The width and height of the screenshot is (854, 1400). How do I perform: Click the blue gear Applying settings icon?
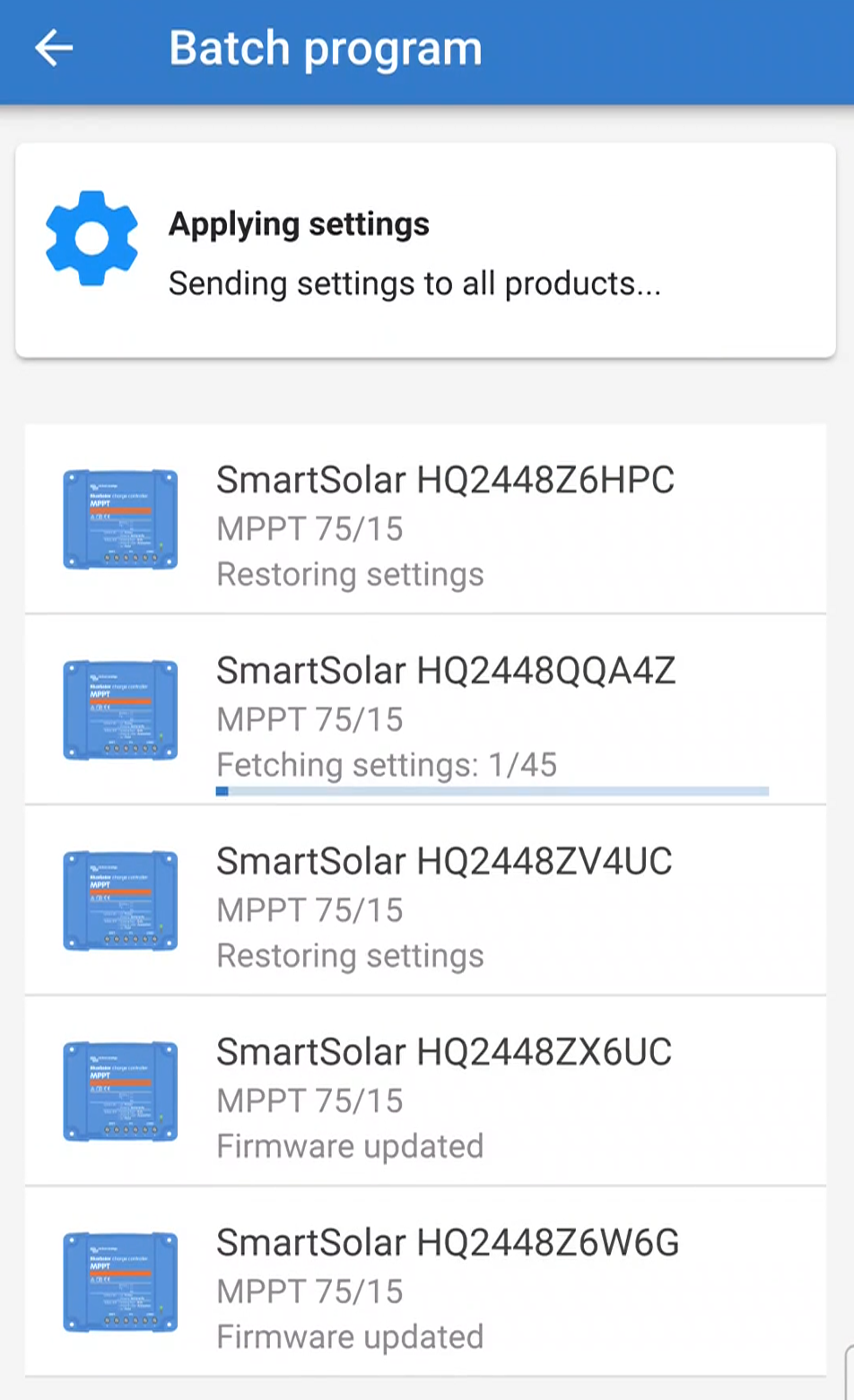(91, 236)
